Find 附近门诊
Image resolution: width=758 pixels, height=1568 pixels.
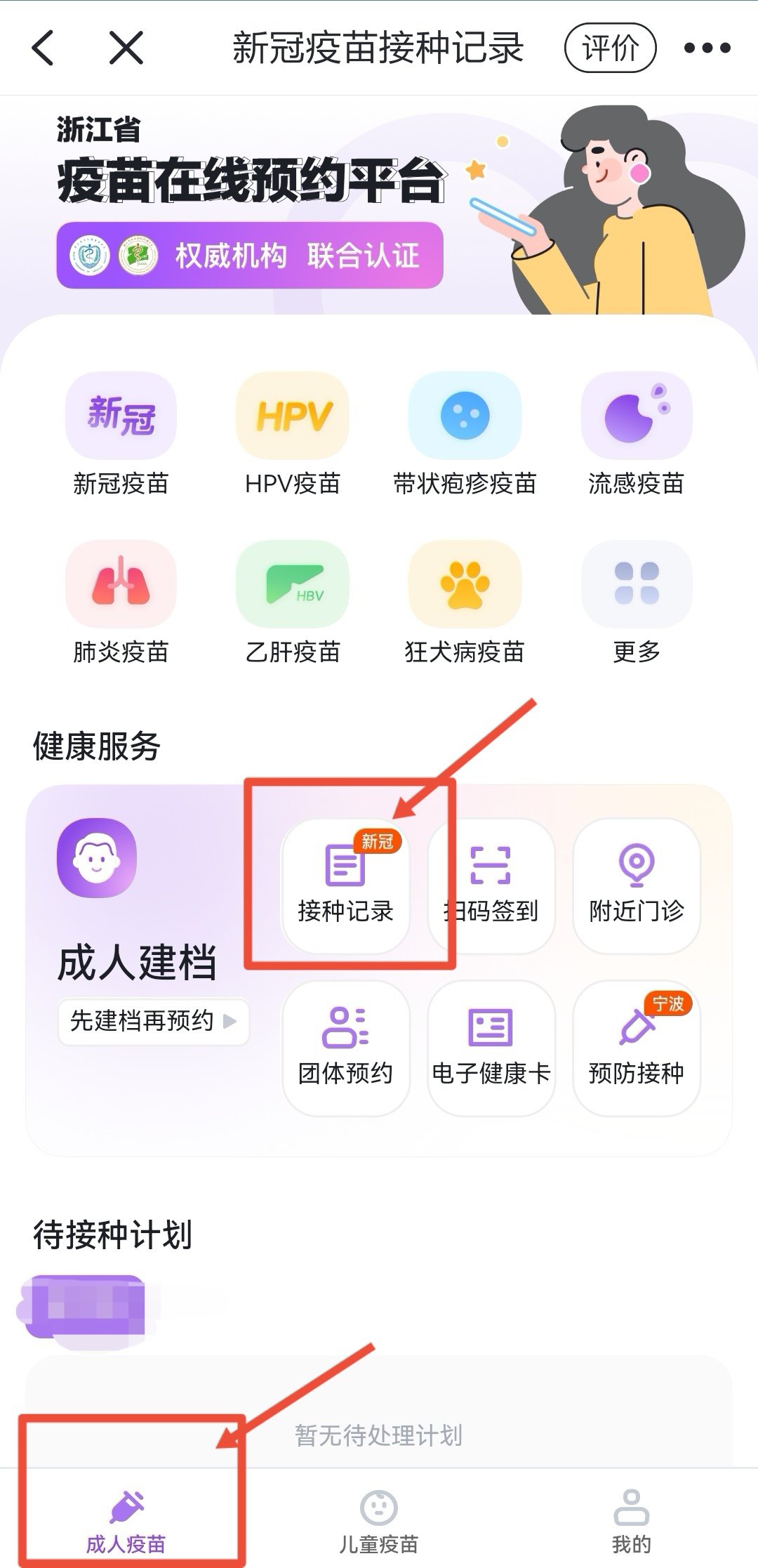click(637, 885)
